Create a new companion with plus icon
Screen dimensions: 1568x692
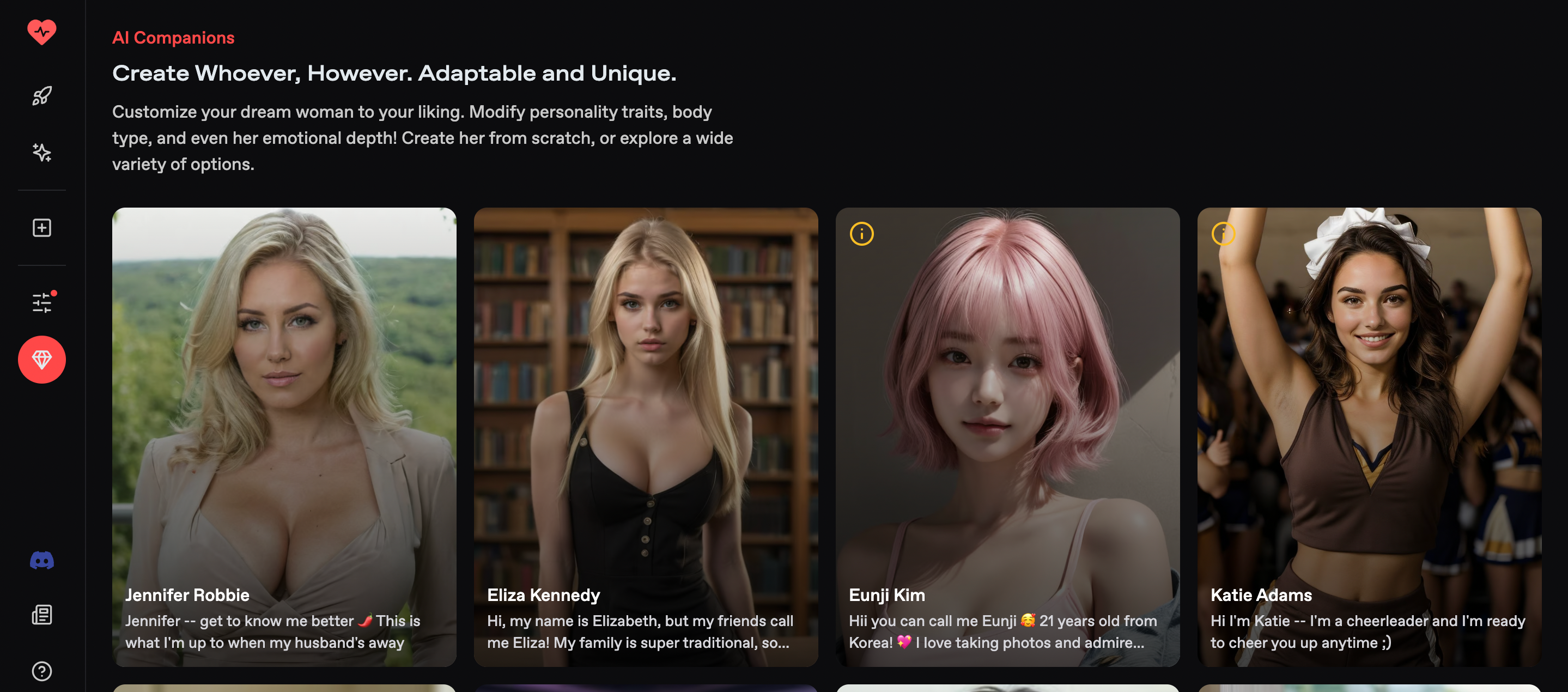[x=41, y=228]
